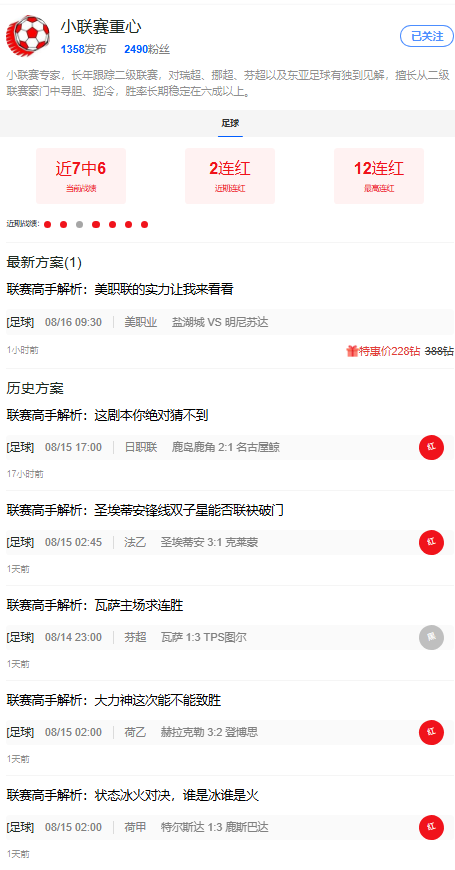Open the plan about 圣埃蒂安锋线双子星
The height and width of the screenshot is (870, 455).
tap(145, 510)
